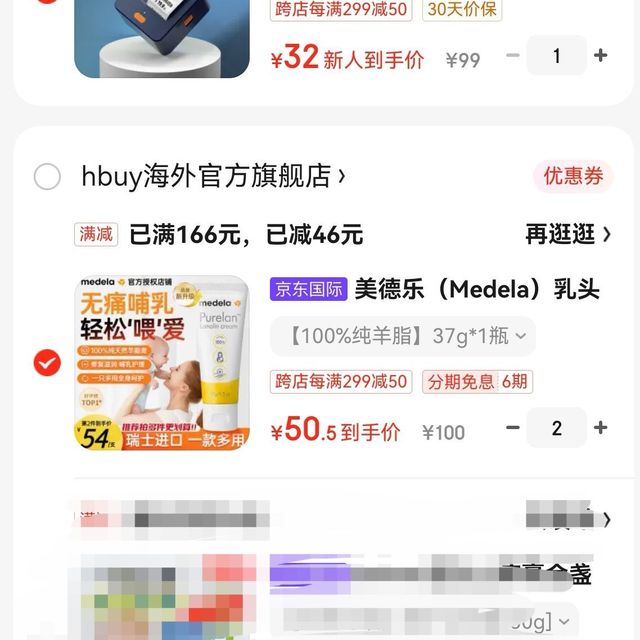This screenshot has height=640, width=640.
Task: Decrease Medela quantity by one
Action: click(x=513, y=428)
